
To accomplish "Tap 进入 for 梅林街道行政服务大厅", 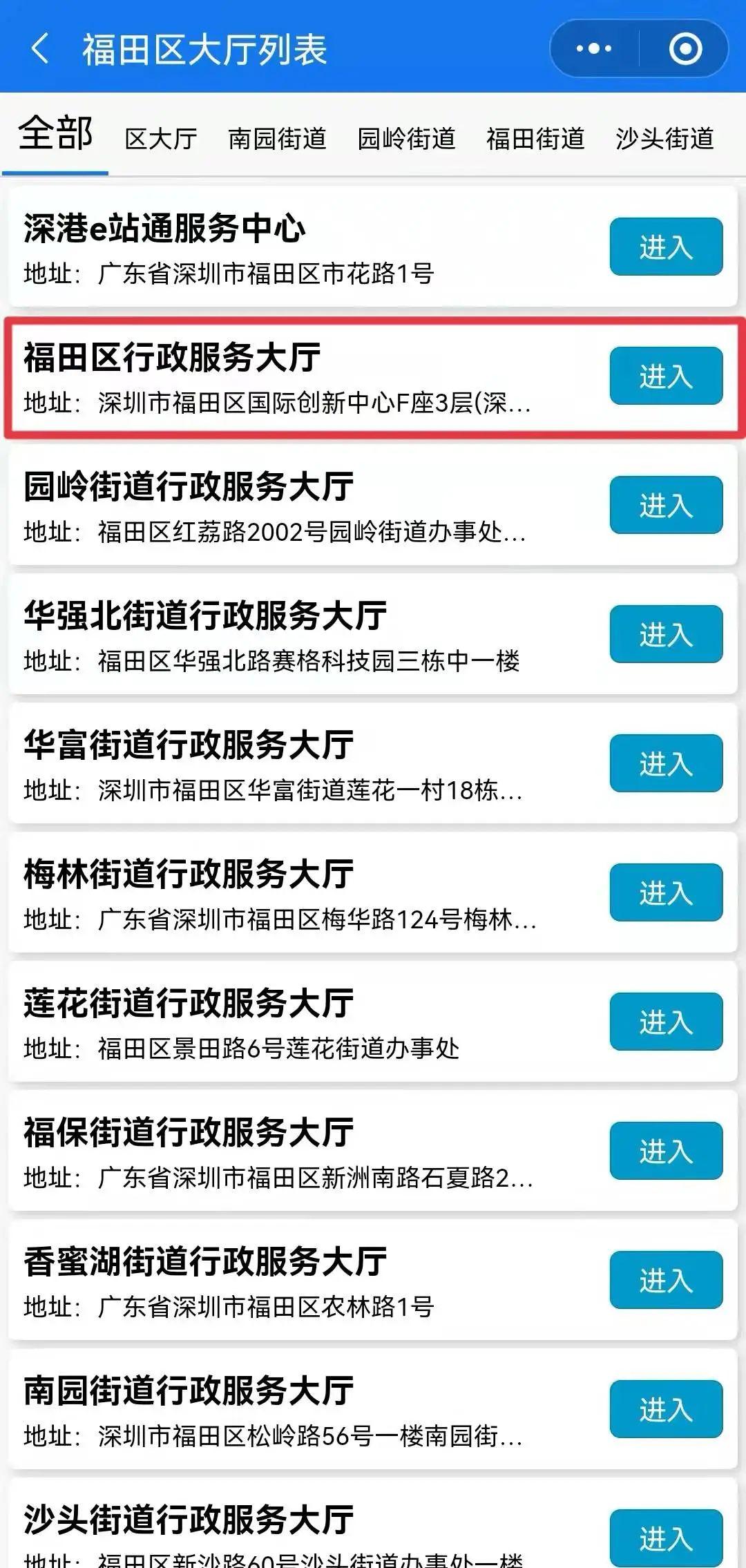I will (666, 892).
